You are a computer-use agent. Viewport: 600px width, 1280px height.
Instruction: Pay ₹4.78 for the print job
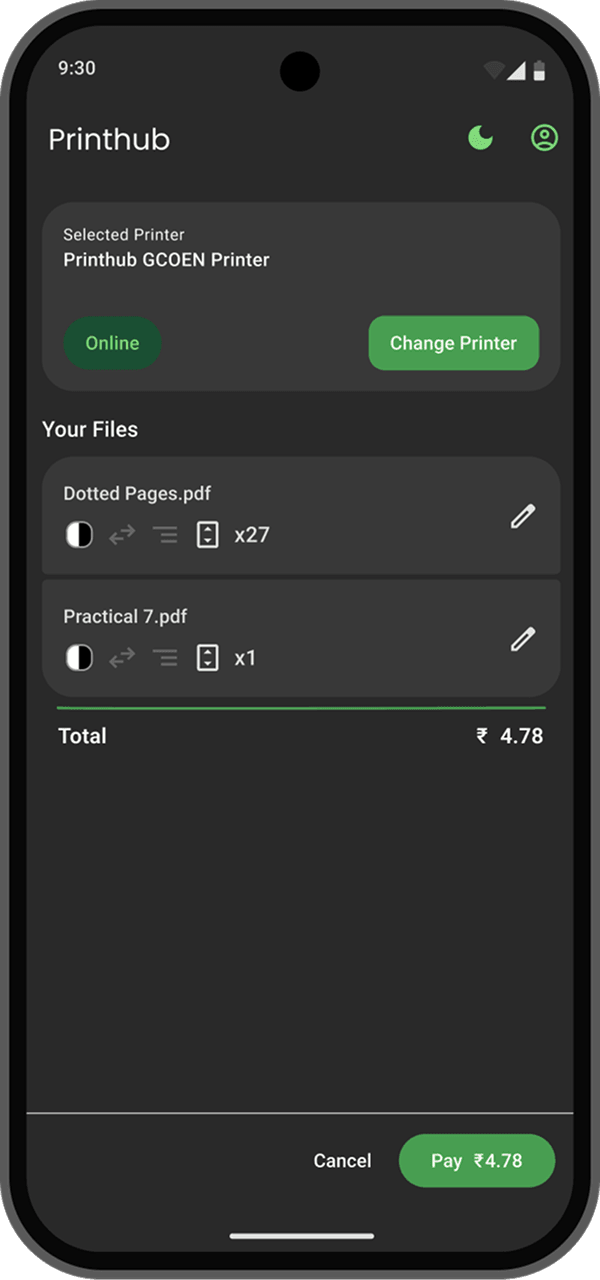(x=476, y=1161)
